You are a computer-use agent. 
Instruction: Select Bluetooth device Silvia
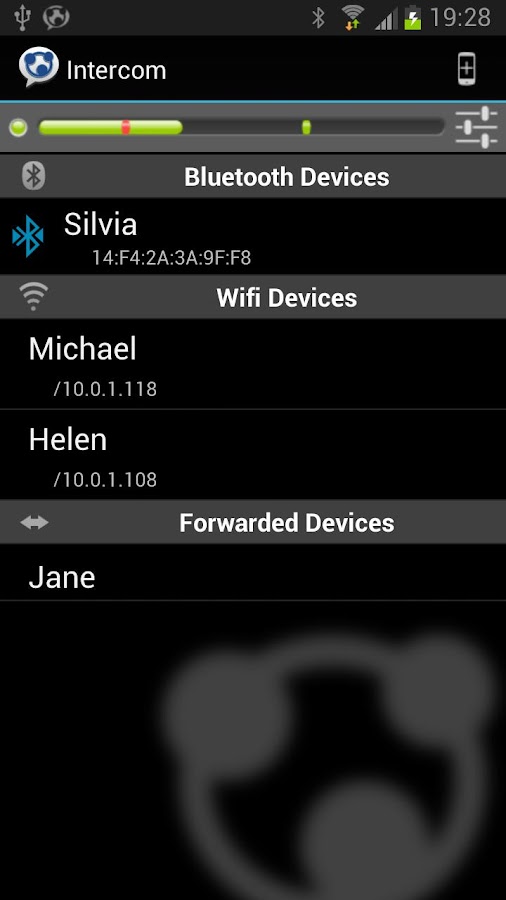pos(253,236)
